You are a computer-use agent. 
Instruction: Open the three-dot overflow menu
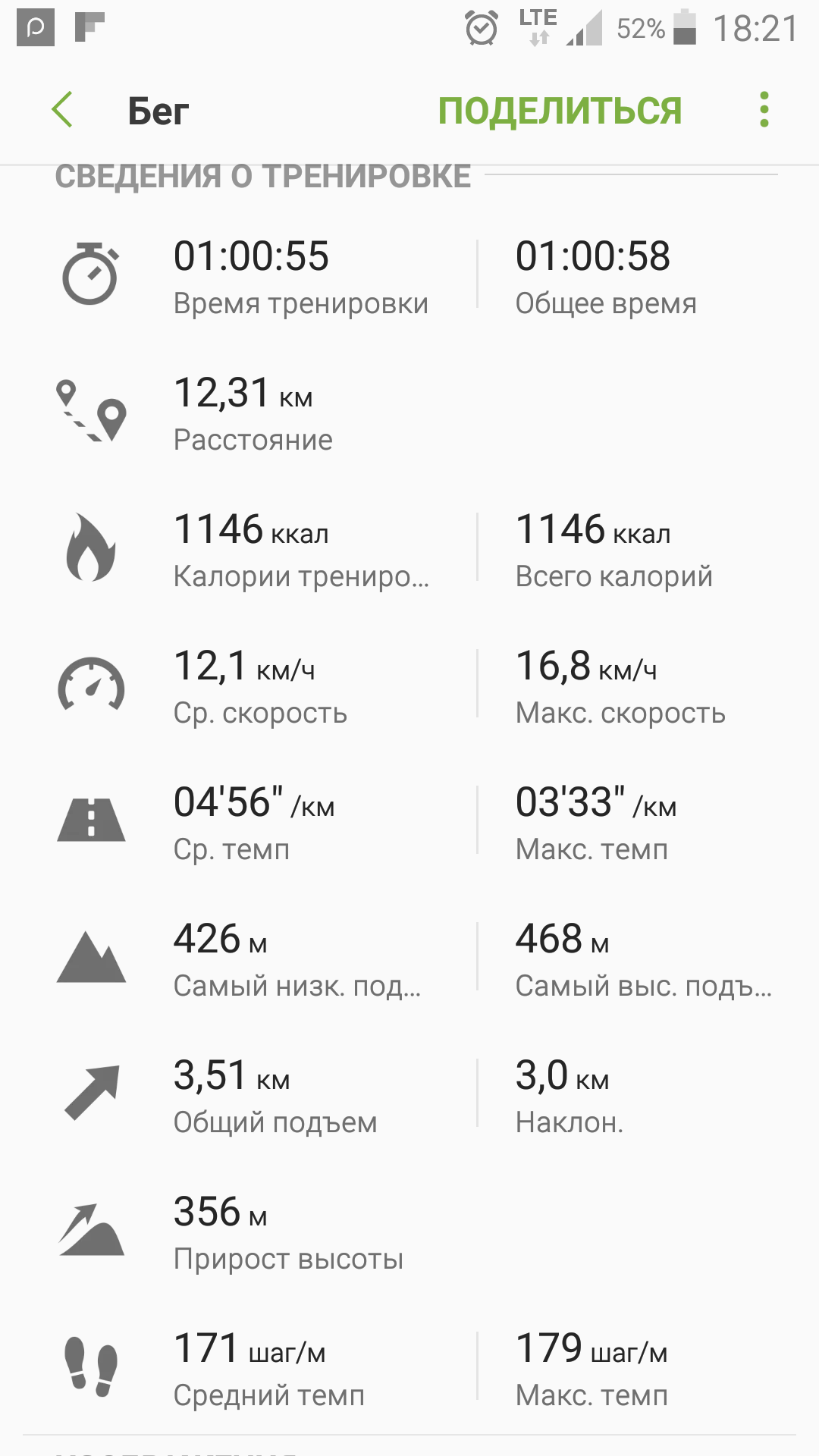764,111
